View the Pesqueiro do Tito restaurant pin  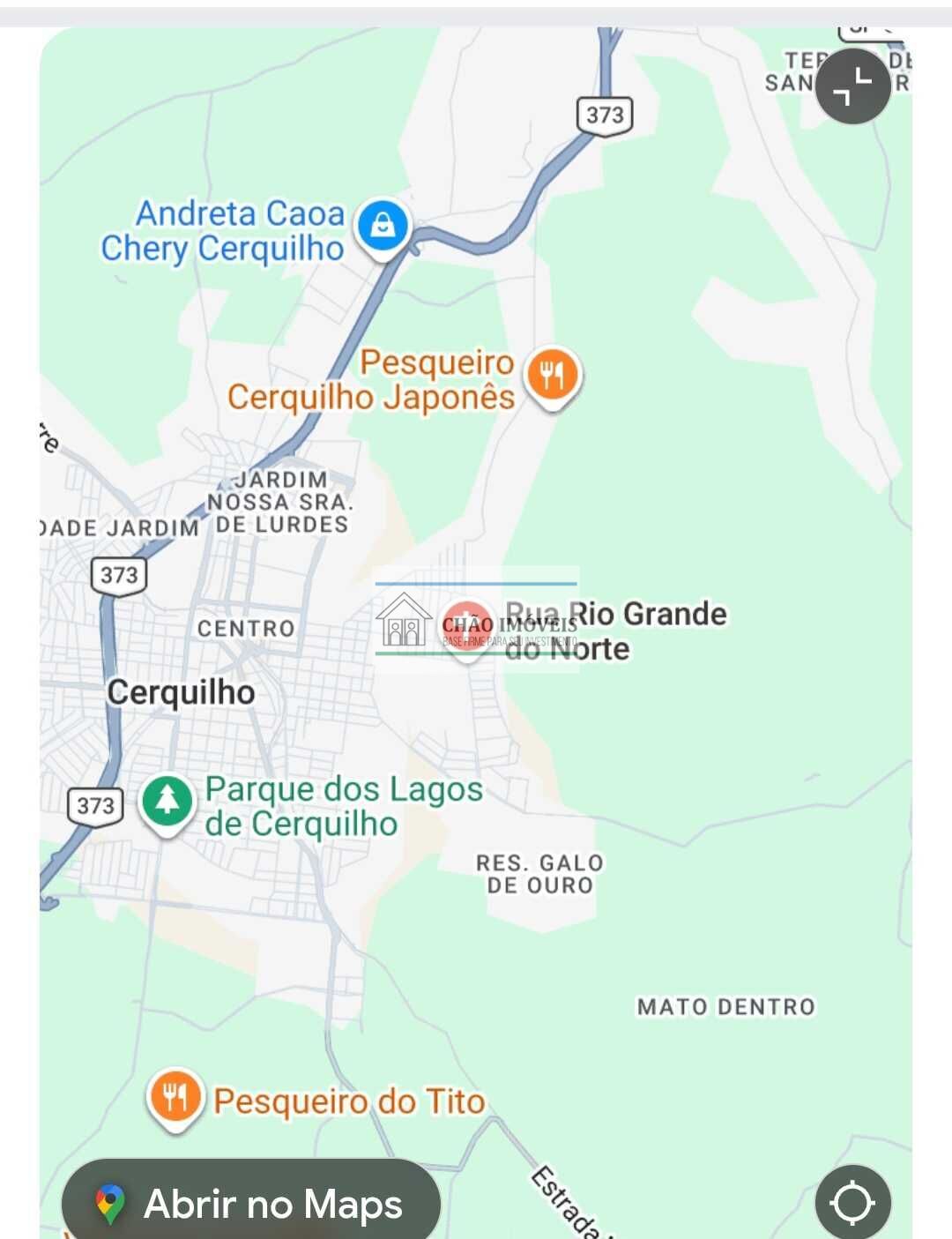click(175, 1098)
